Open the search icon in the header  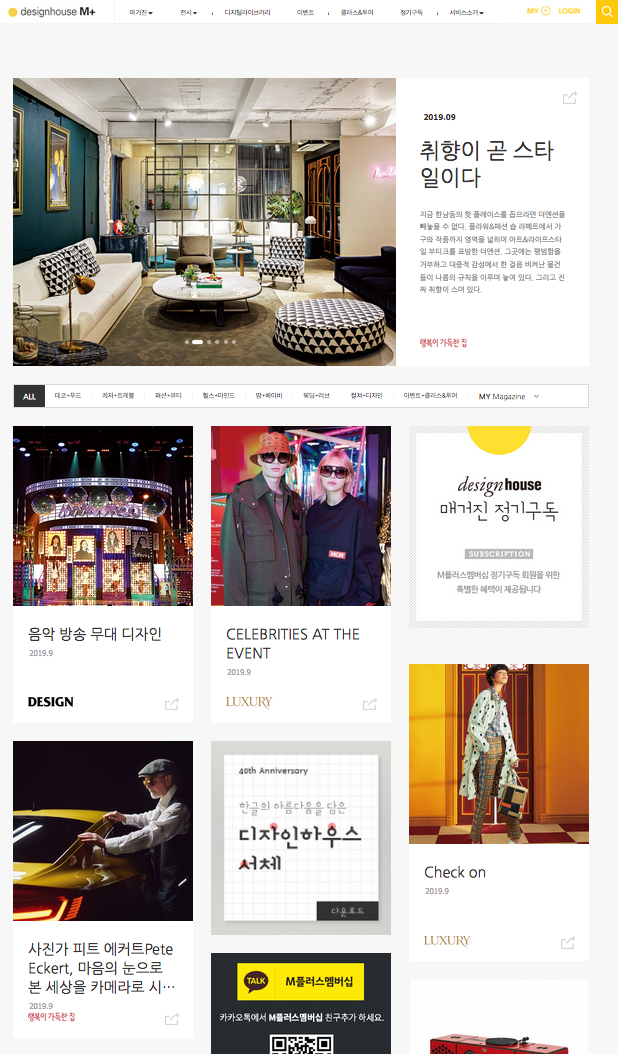pos(606,11)
